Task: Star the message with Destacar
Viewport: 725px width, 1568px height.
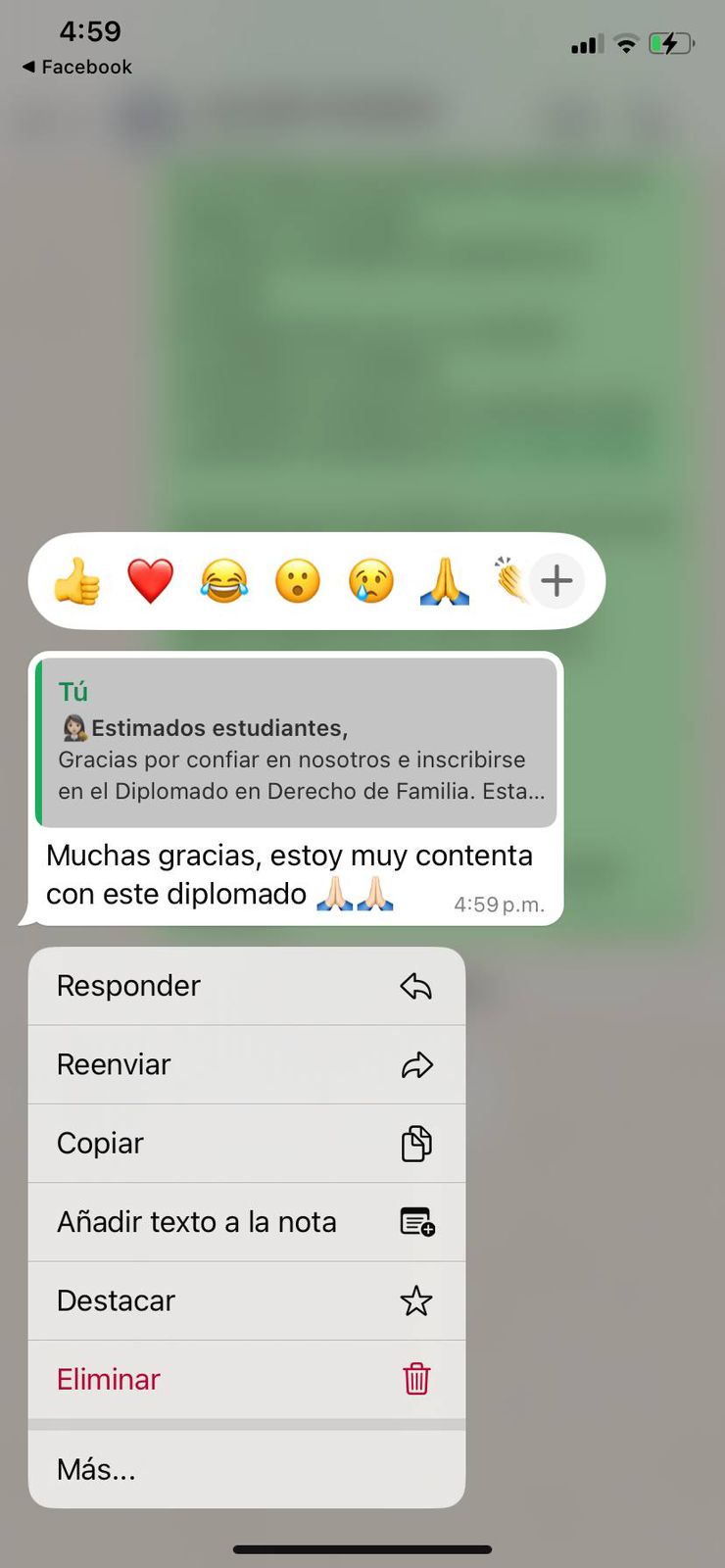Action: pyautogui.click(x=246, y=1300)
